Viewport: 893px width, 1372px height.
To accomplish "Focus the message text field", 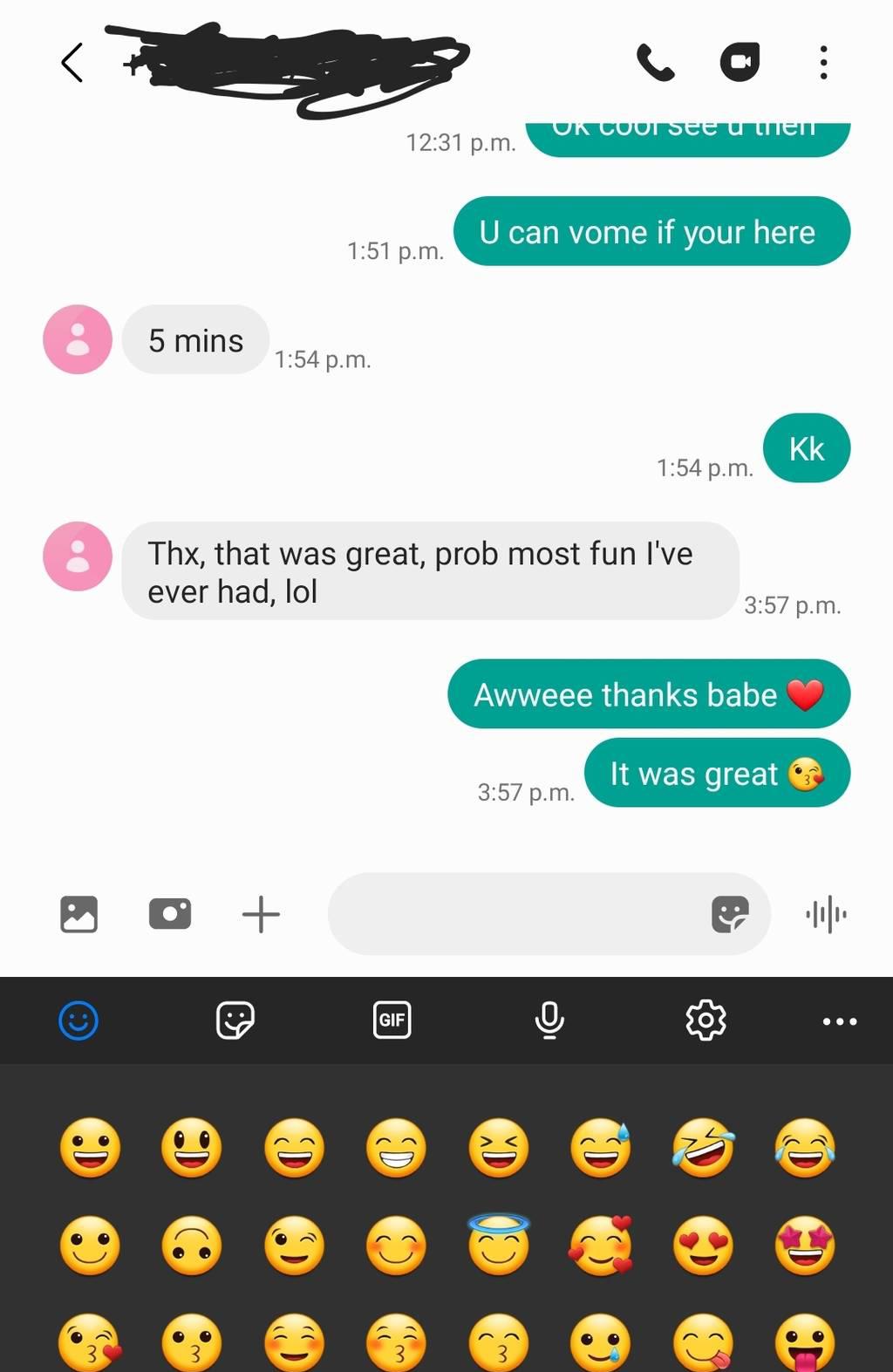I will coord(515,914).
